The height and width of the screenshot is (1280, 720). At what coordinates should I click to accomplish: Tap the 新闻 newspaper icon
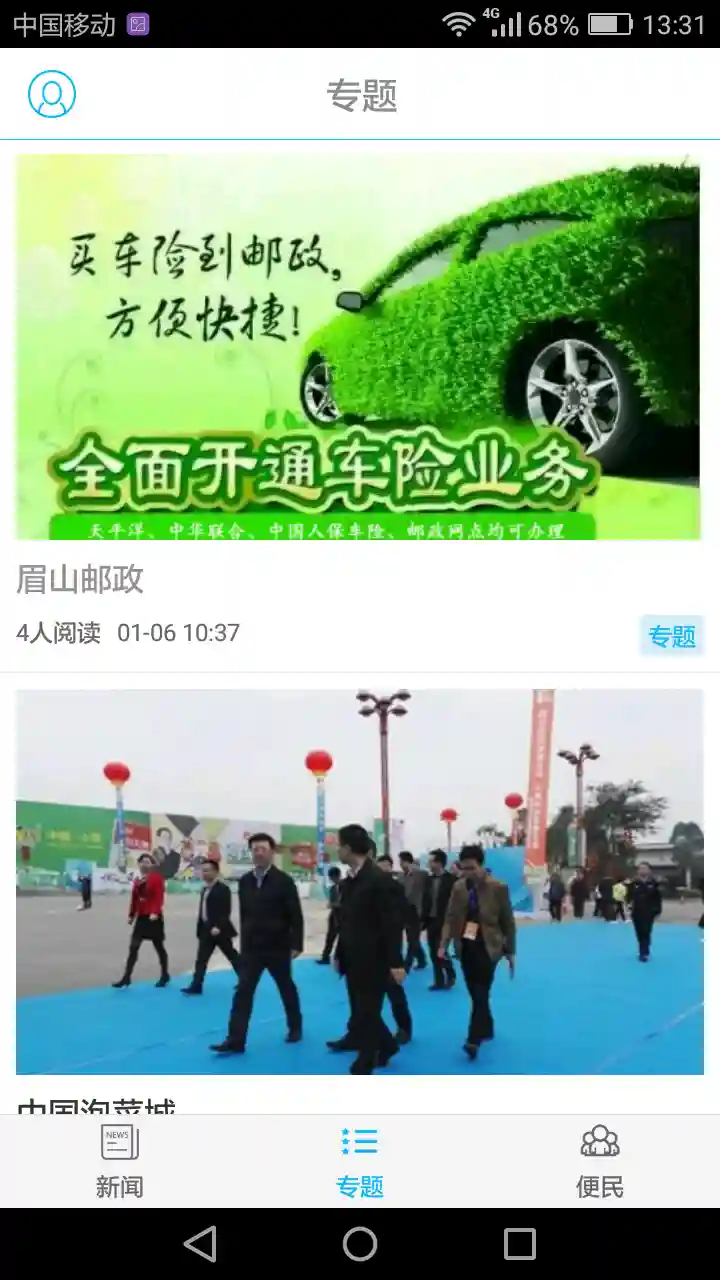coord(119,1141)
